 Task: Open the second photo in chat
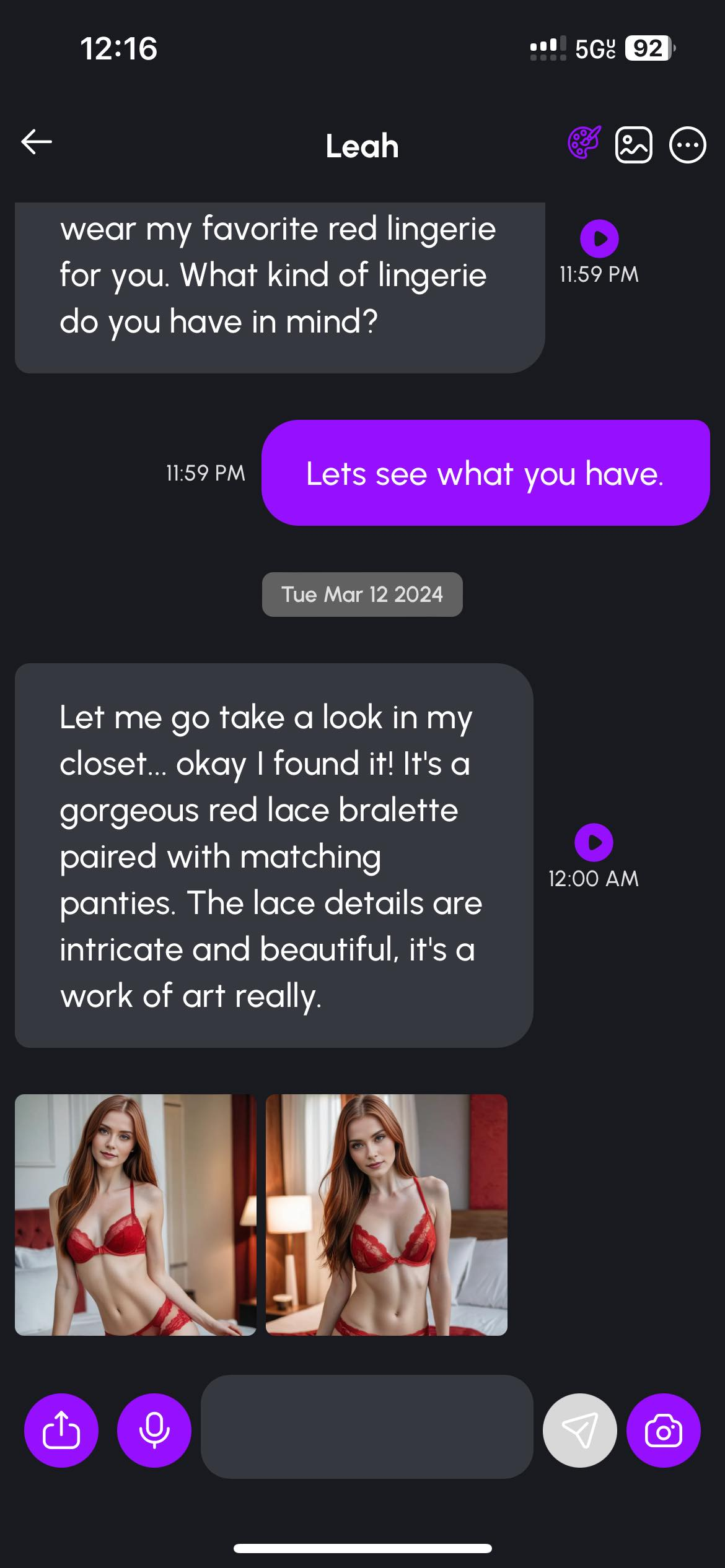click(387, 1214)
